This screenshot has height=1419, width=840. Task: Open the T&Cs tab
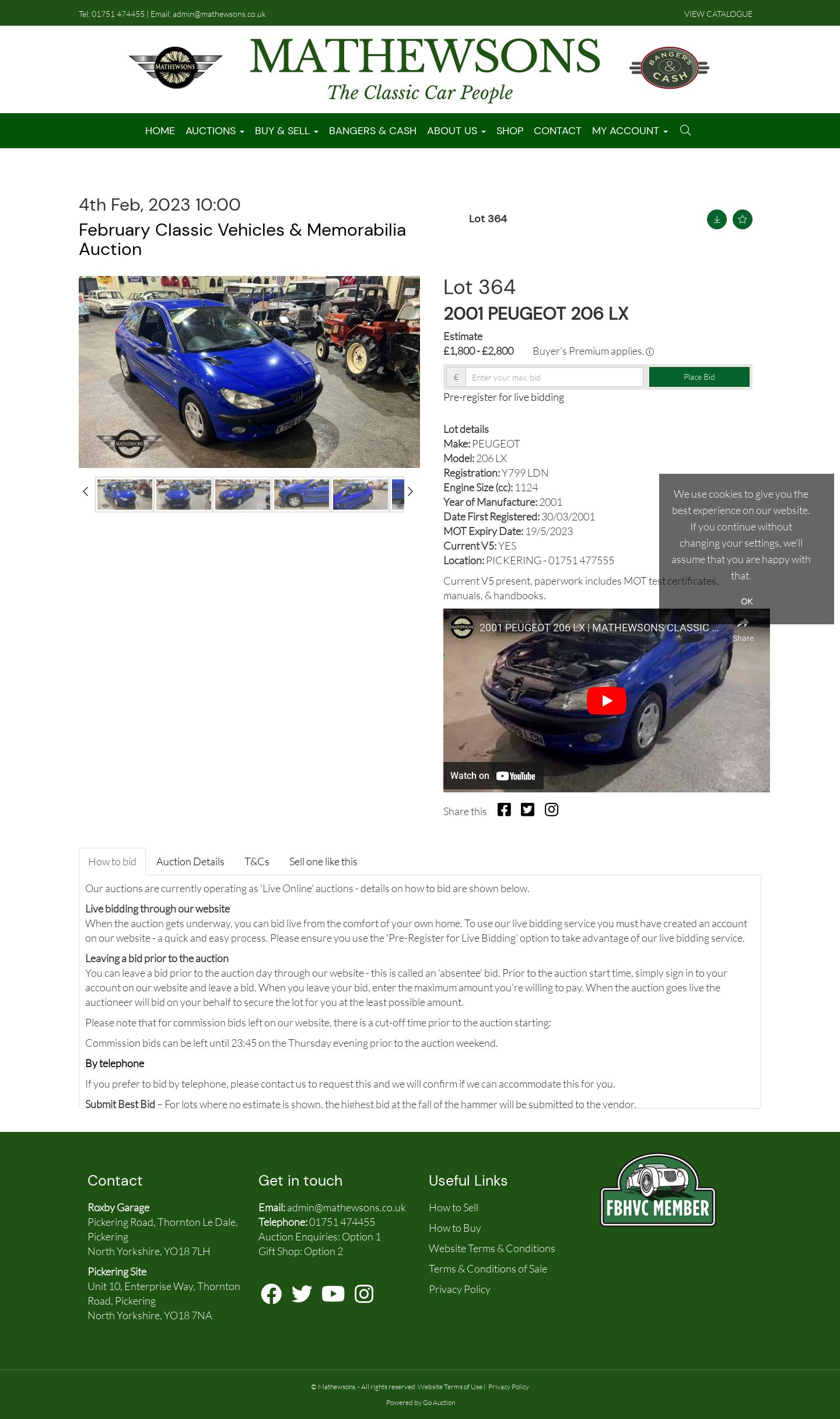(x=257, y=861)
